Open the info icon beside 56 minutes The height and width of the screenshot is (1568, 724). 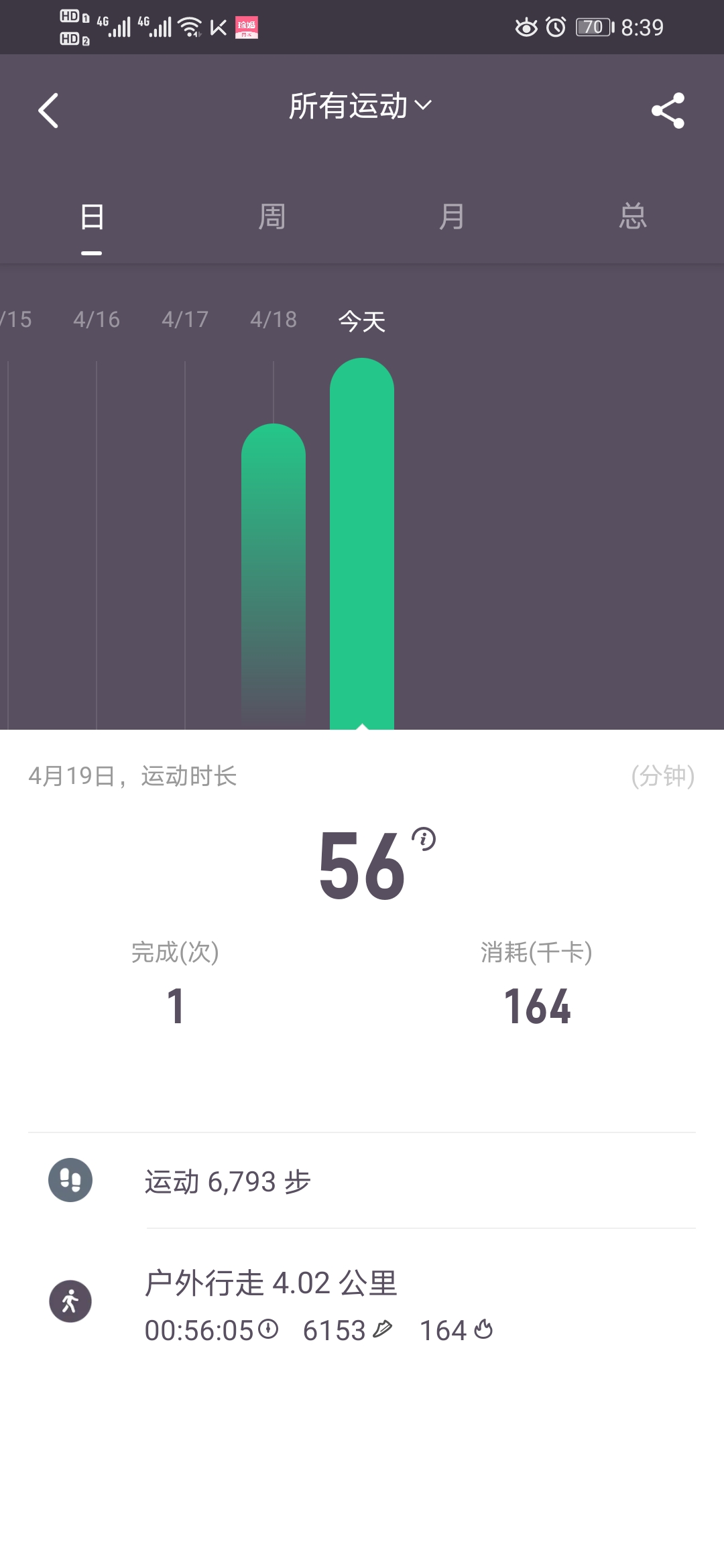coord(424,838)
